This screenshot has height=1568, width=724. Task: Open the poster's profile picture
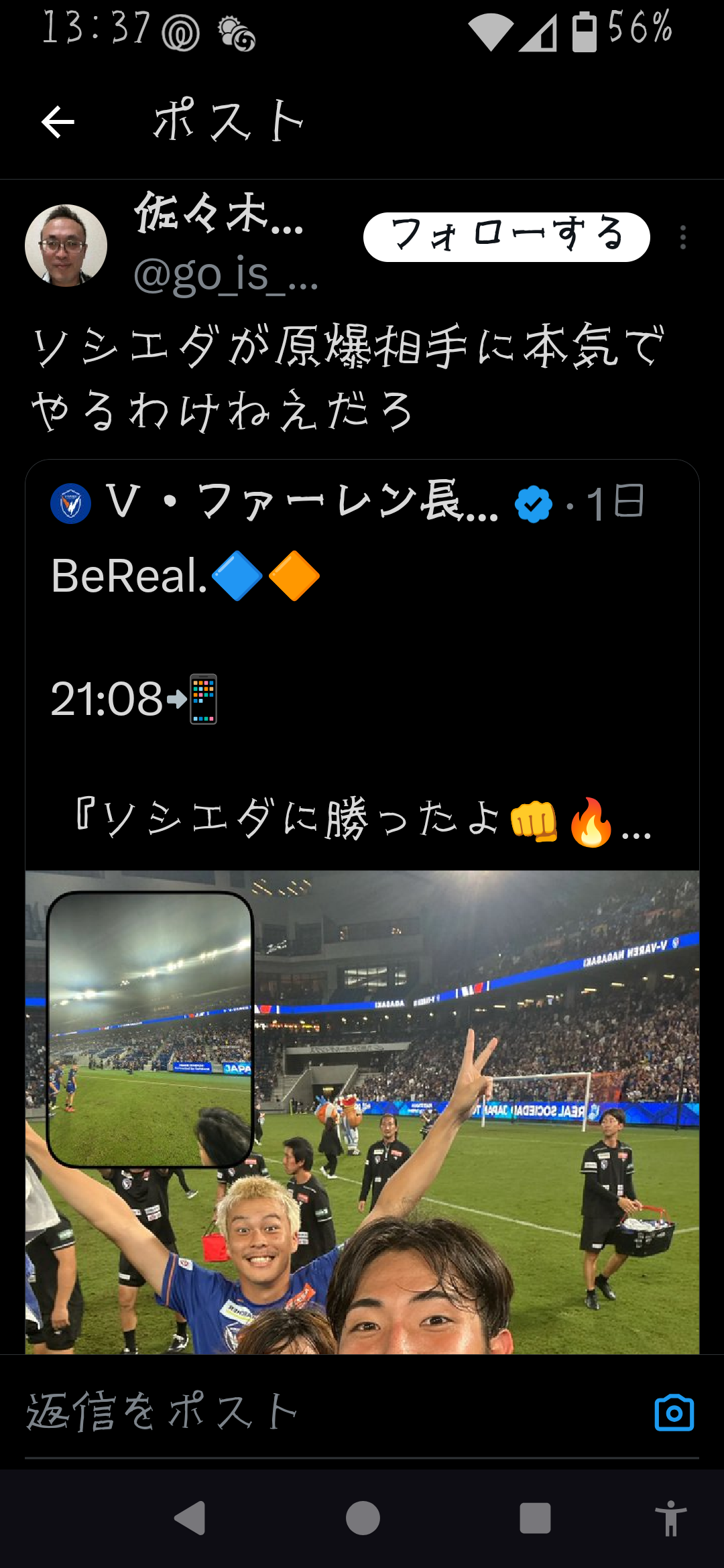click(66, 245)
